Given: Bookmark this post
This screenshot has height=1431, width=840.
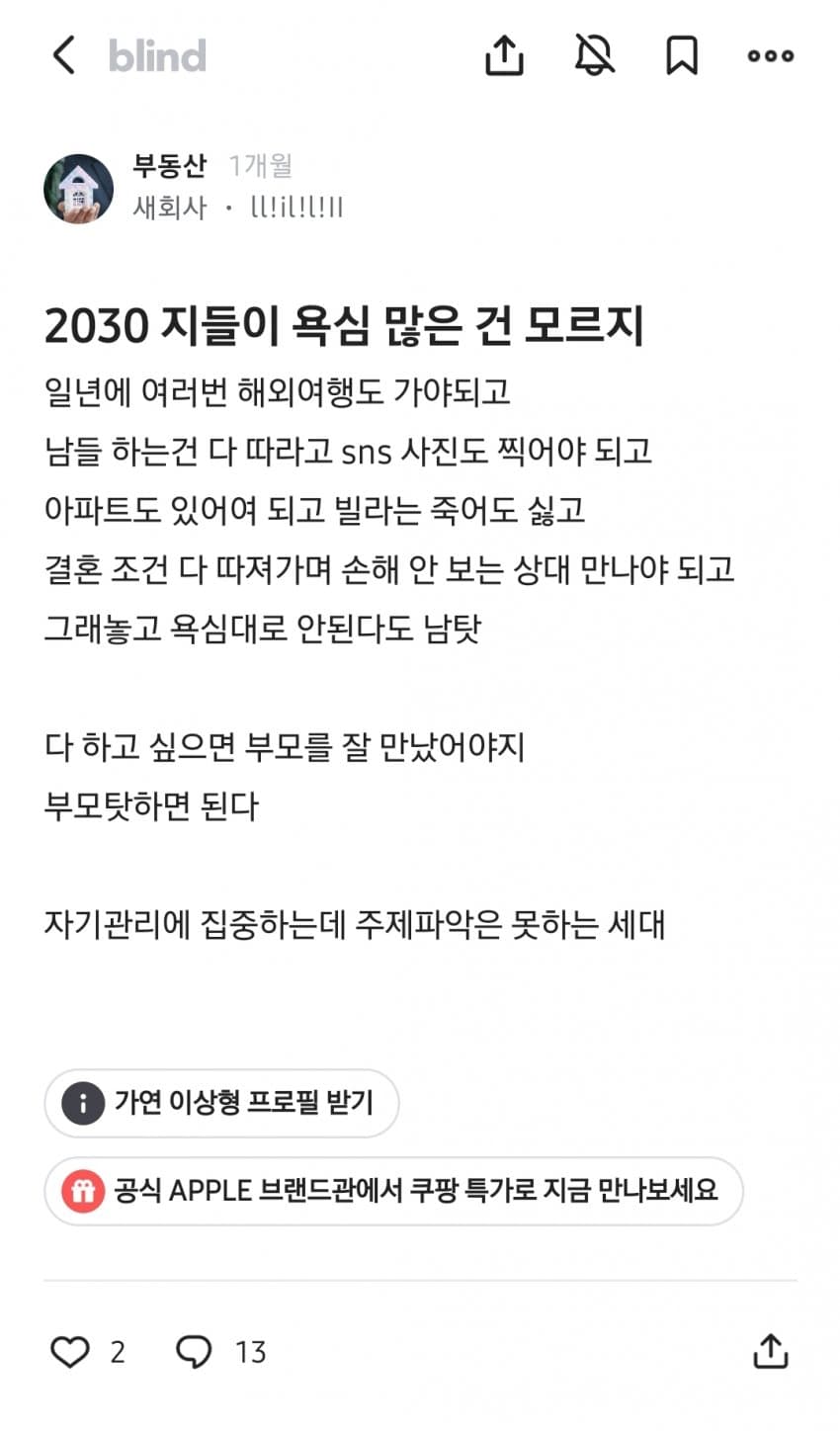Looking at the screenshot, I should tap(682, 55).
